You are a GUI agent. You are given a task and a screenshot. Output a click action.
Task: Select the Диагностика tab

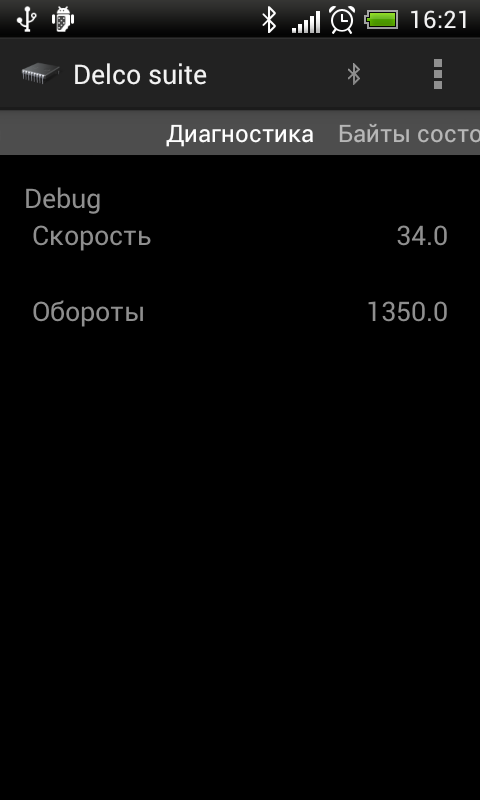click(240, 134)
